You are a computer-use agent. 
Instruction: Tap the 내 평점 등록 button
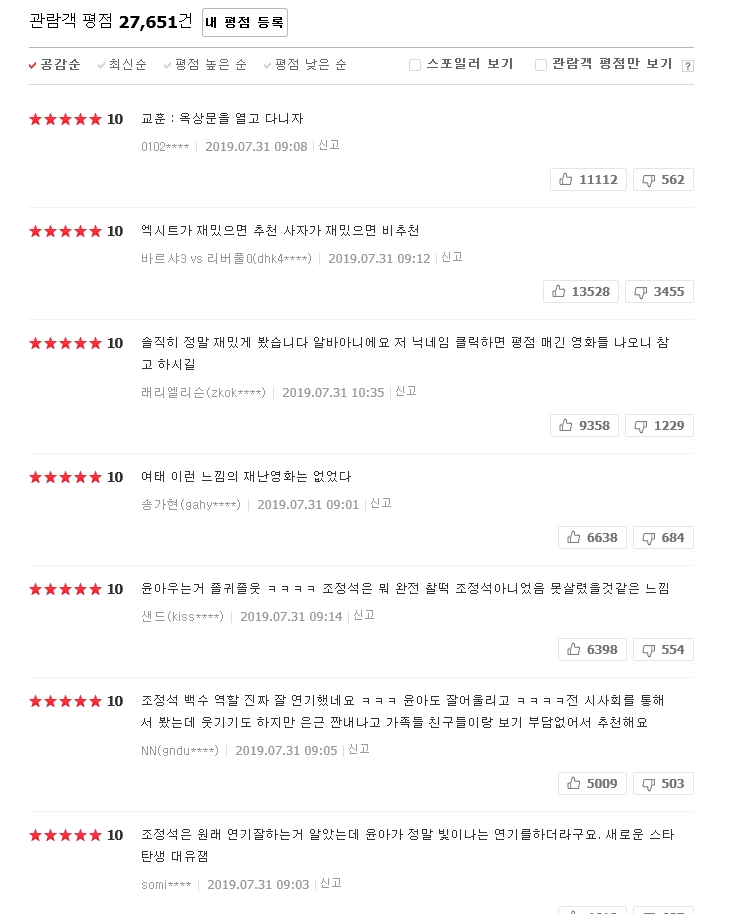click(244, 22)
